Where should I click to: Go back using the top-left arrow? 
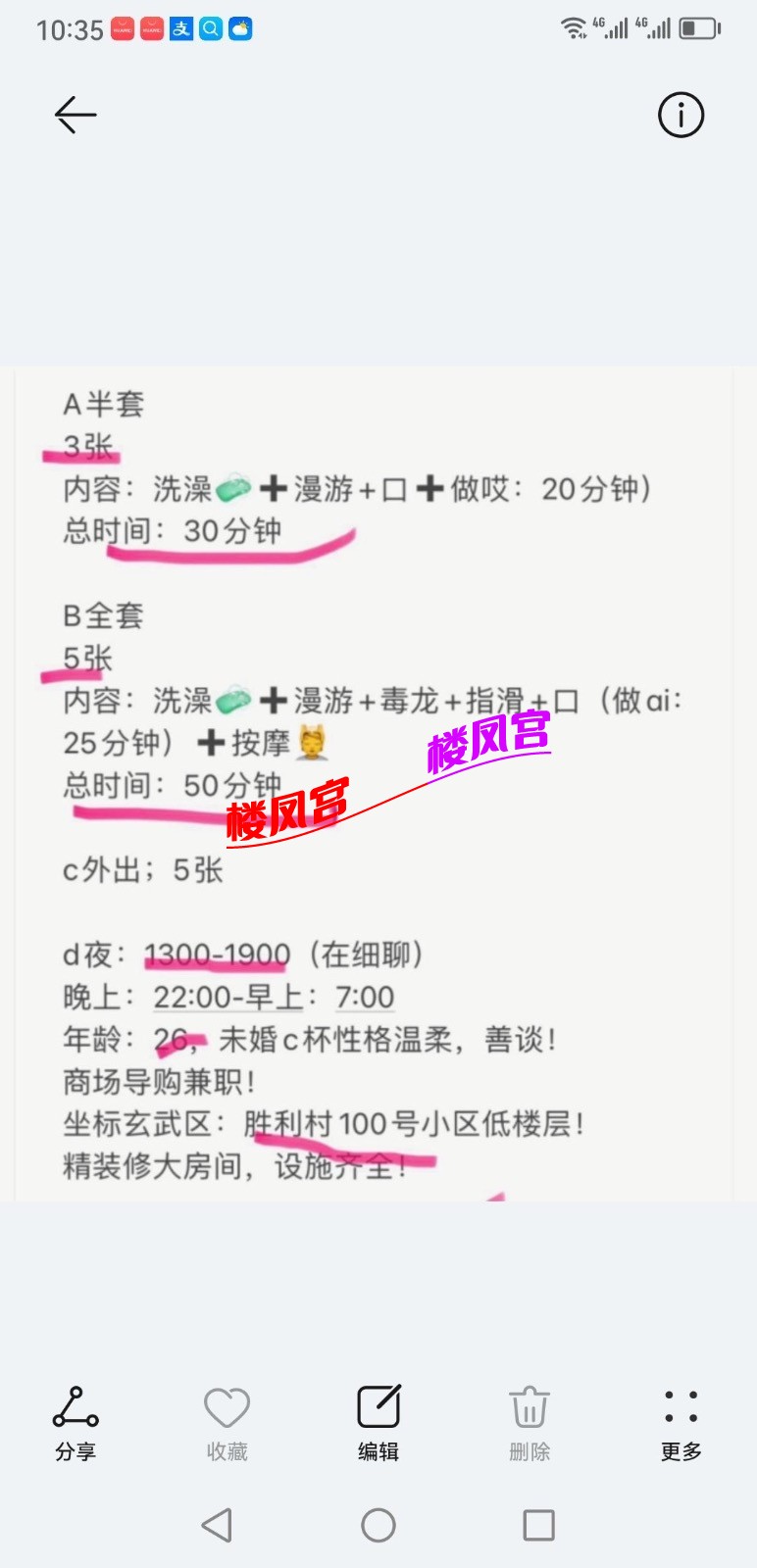click(76, 116)
